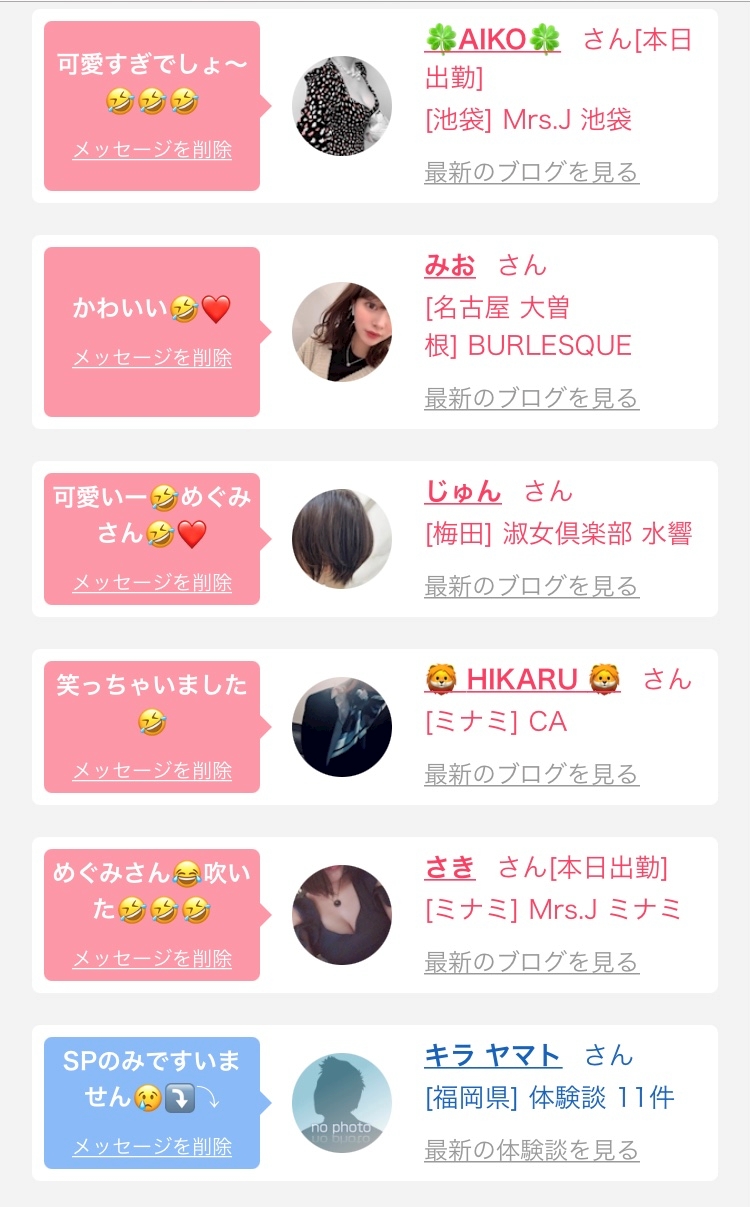Delete the かわいい message to みお
Image resolution: width=750 pixels, height=1207 pixels.
[152, 358]
